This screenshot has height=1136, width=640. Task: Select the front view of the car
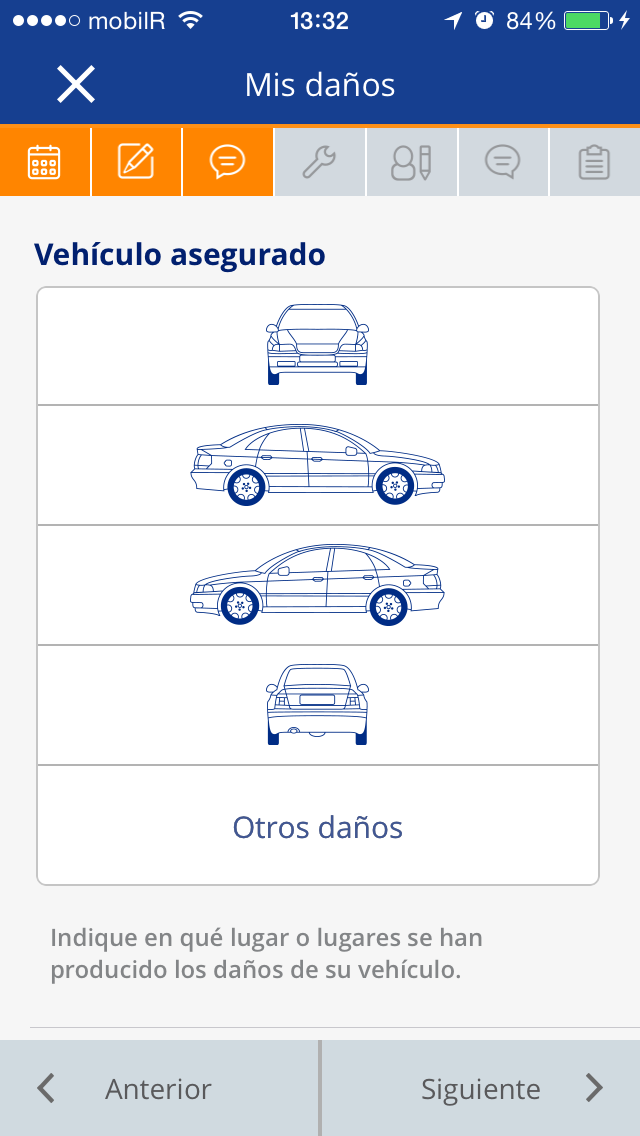(x=317, y=346)
